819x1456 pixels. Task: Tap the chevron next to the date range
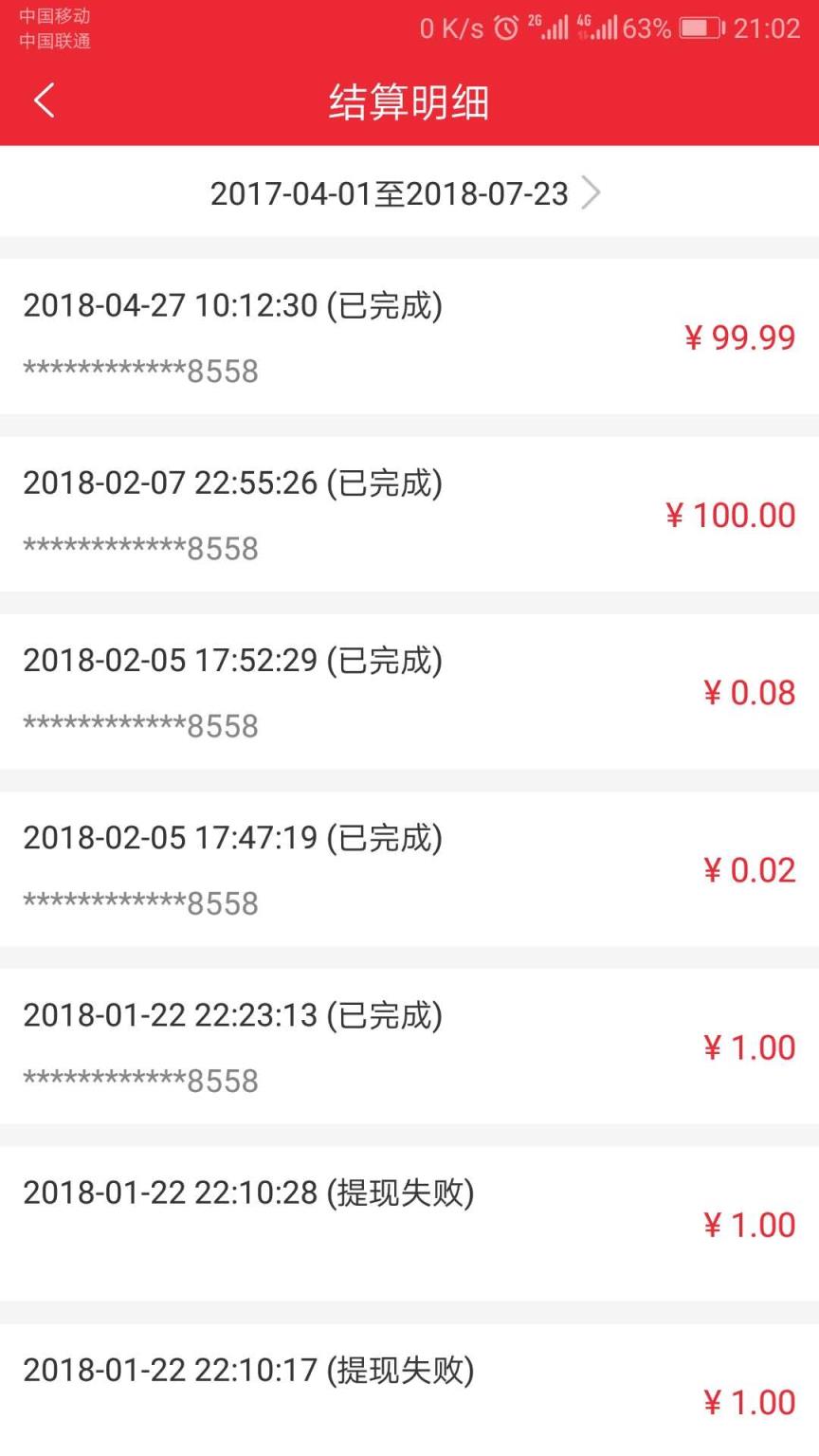point(592,192)
